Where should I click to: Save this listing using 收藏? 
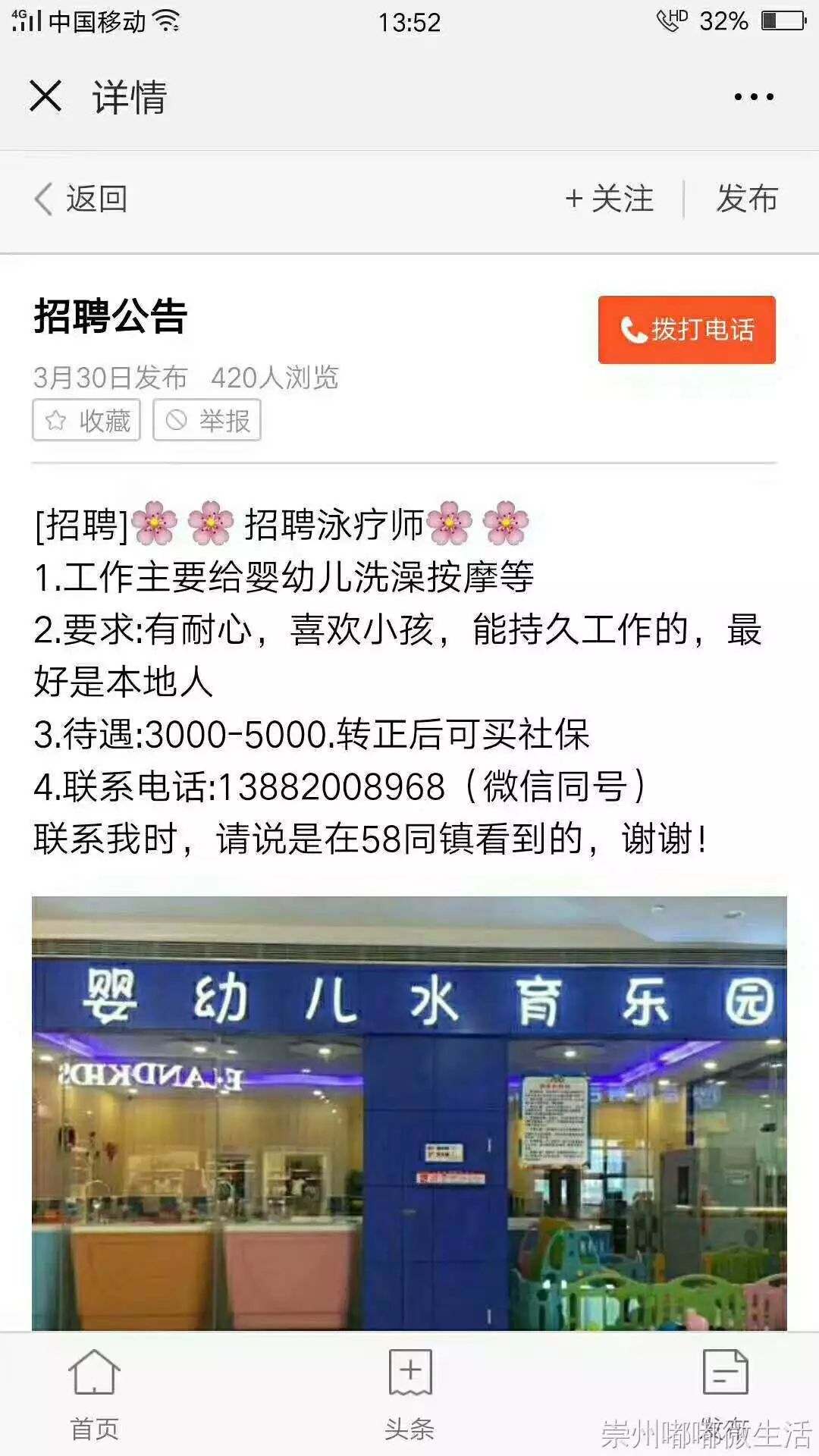[x=86, y=420]
